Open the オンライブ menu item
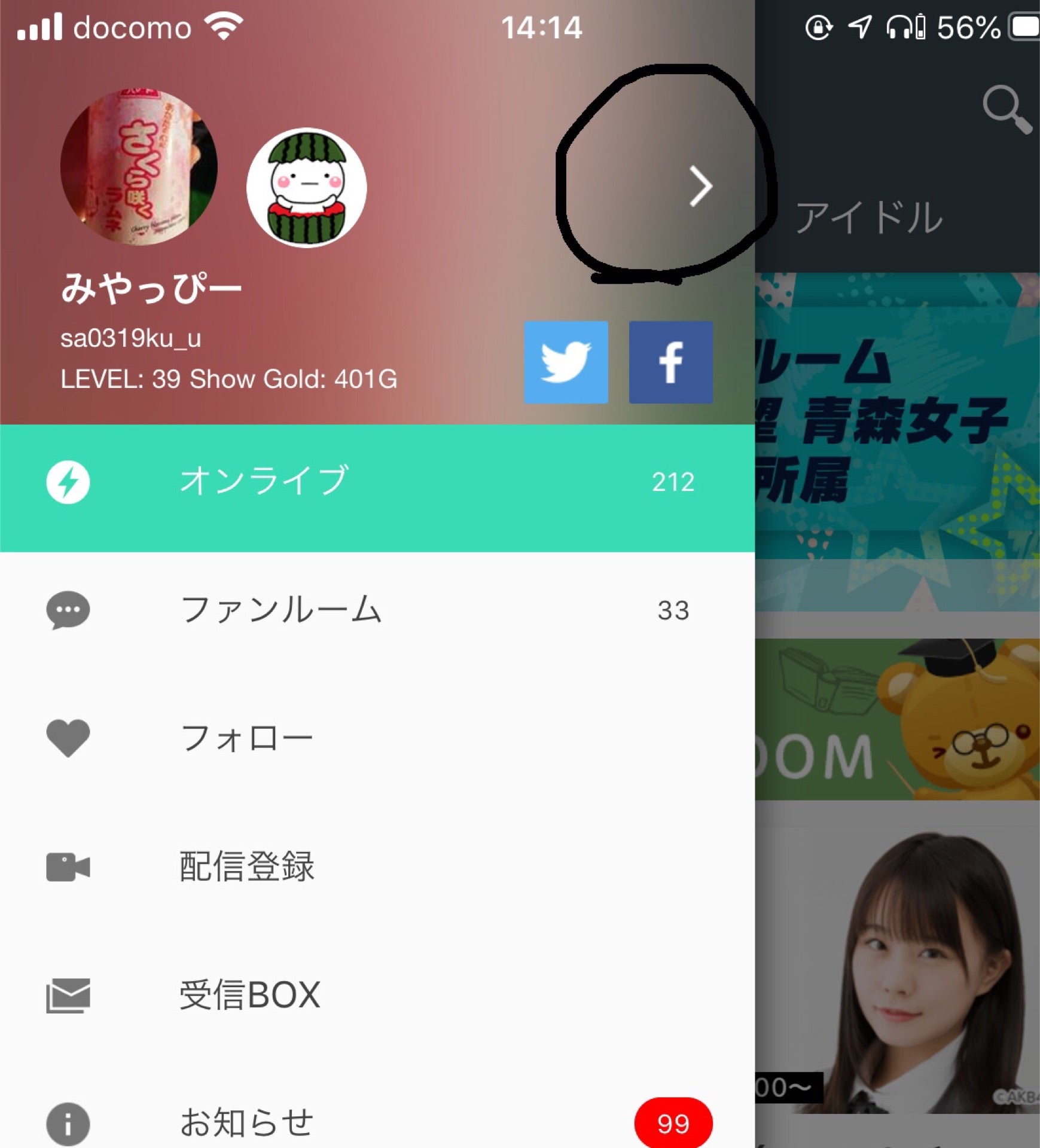This screenshot has width=1040, height=1148. (x=377, y=482)
